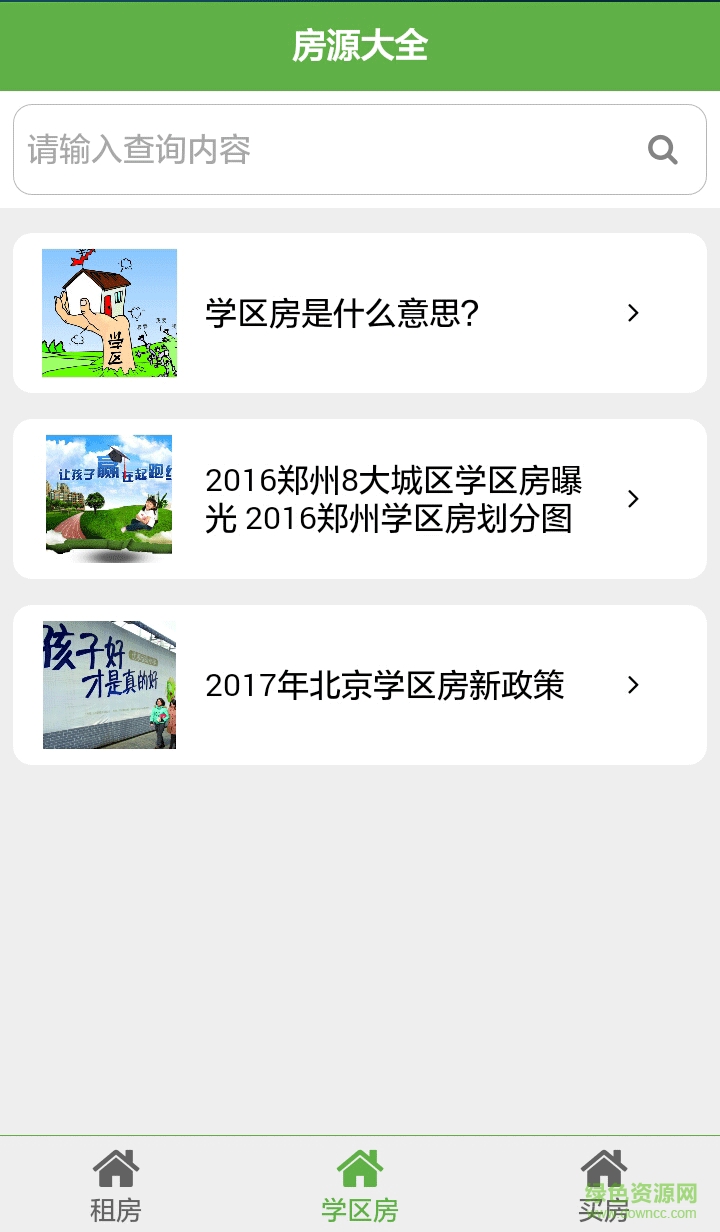
Task: Tap the chevron next to 2016郑州8大城区学区房曝光
Action: [x=632, y=497]
